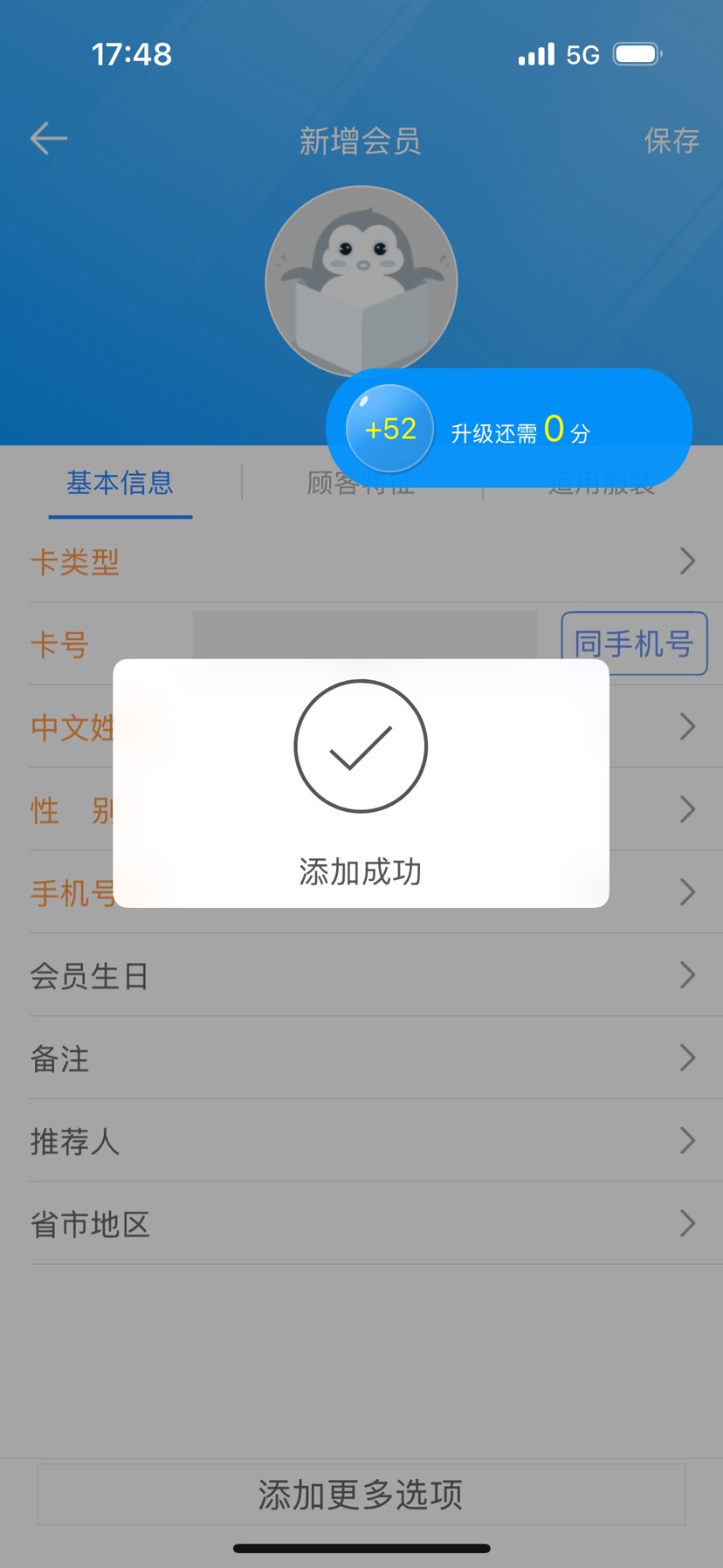This screenshot has width=723, height=1568.
Task: Go back using the arrow icon
Action: pyautogui.click(x=49, y=139)
